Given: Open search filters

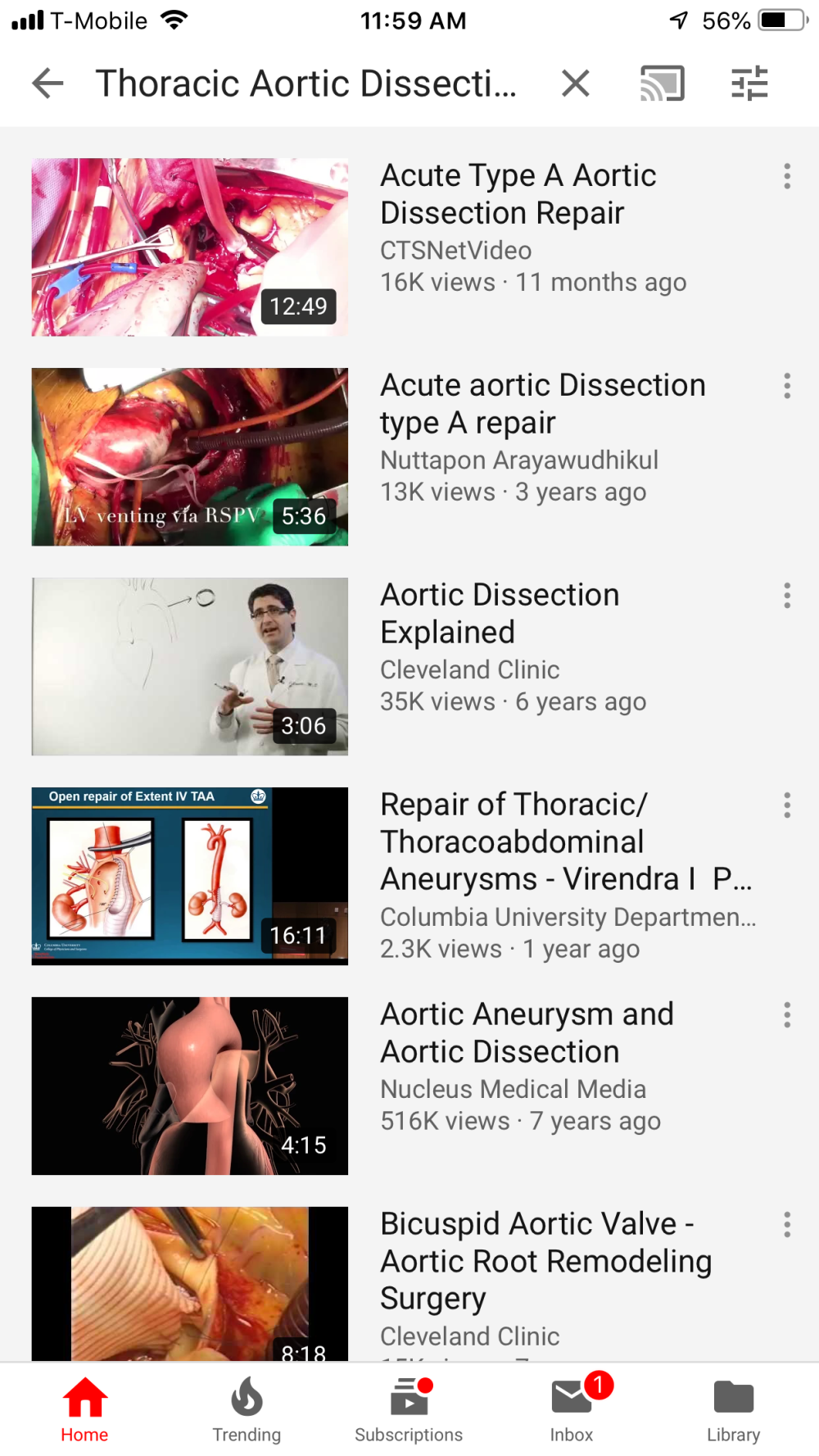Looking at the screenshot, I should point(749,84).
